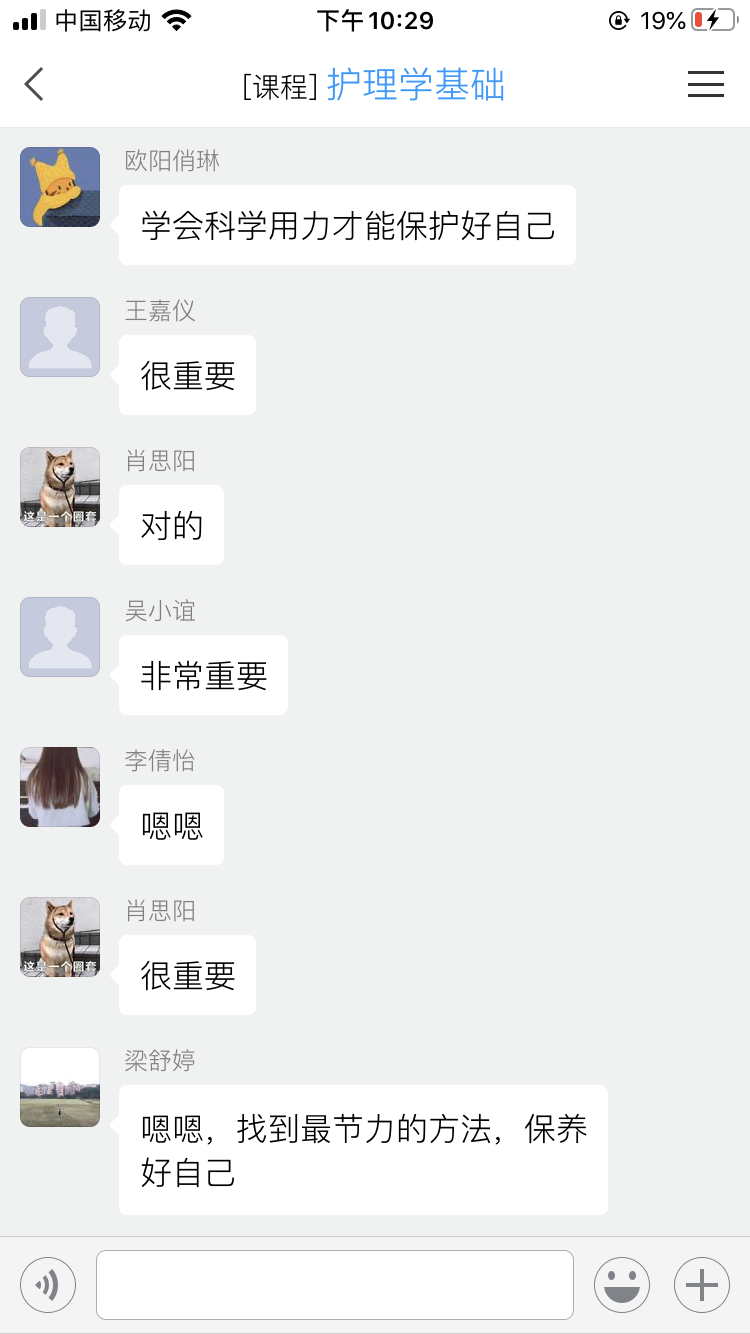Open the emoji picker

pyautogui.click(x=622, y=1284)
